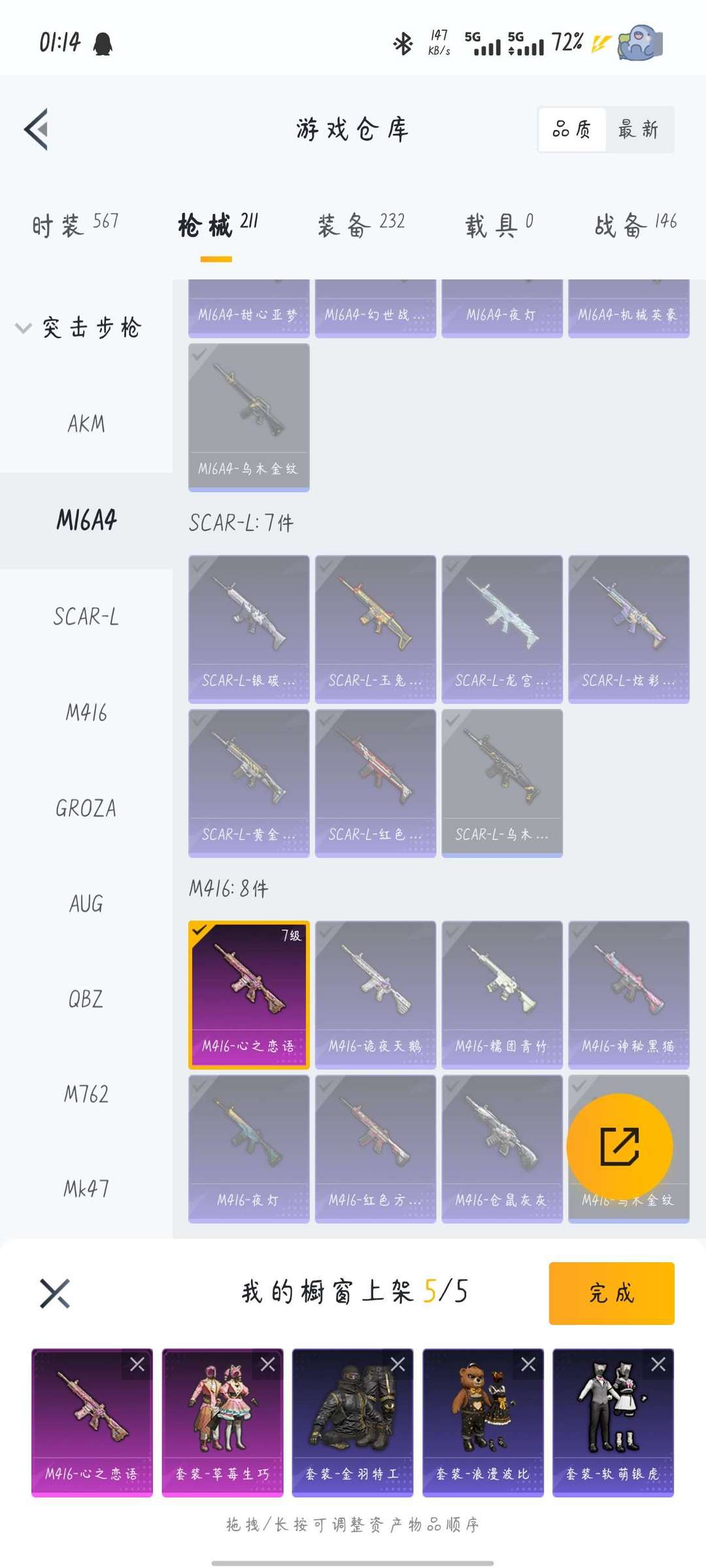Image resolution: width=706 pixels, height=1568 pixels.
Task: Remove 套装-金羽特工 from the showcase
Action: (397, 1365)
